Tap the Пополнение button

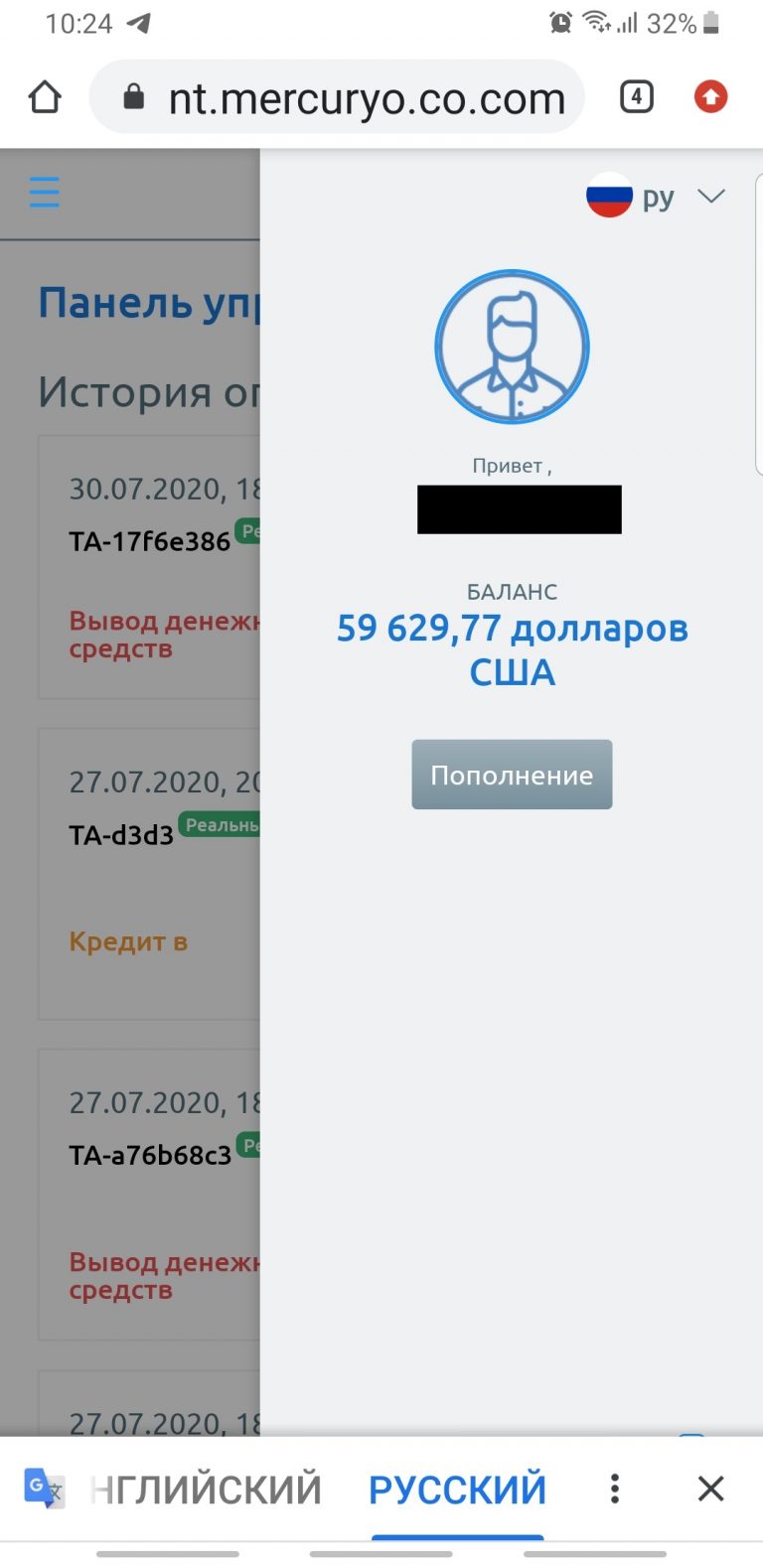(512, 775)
